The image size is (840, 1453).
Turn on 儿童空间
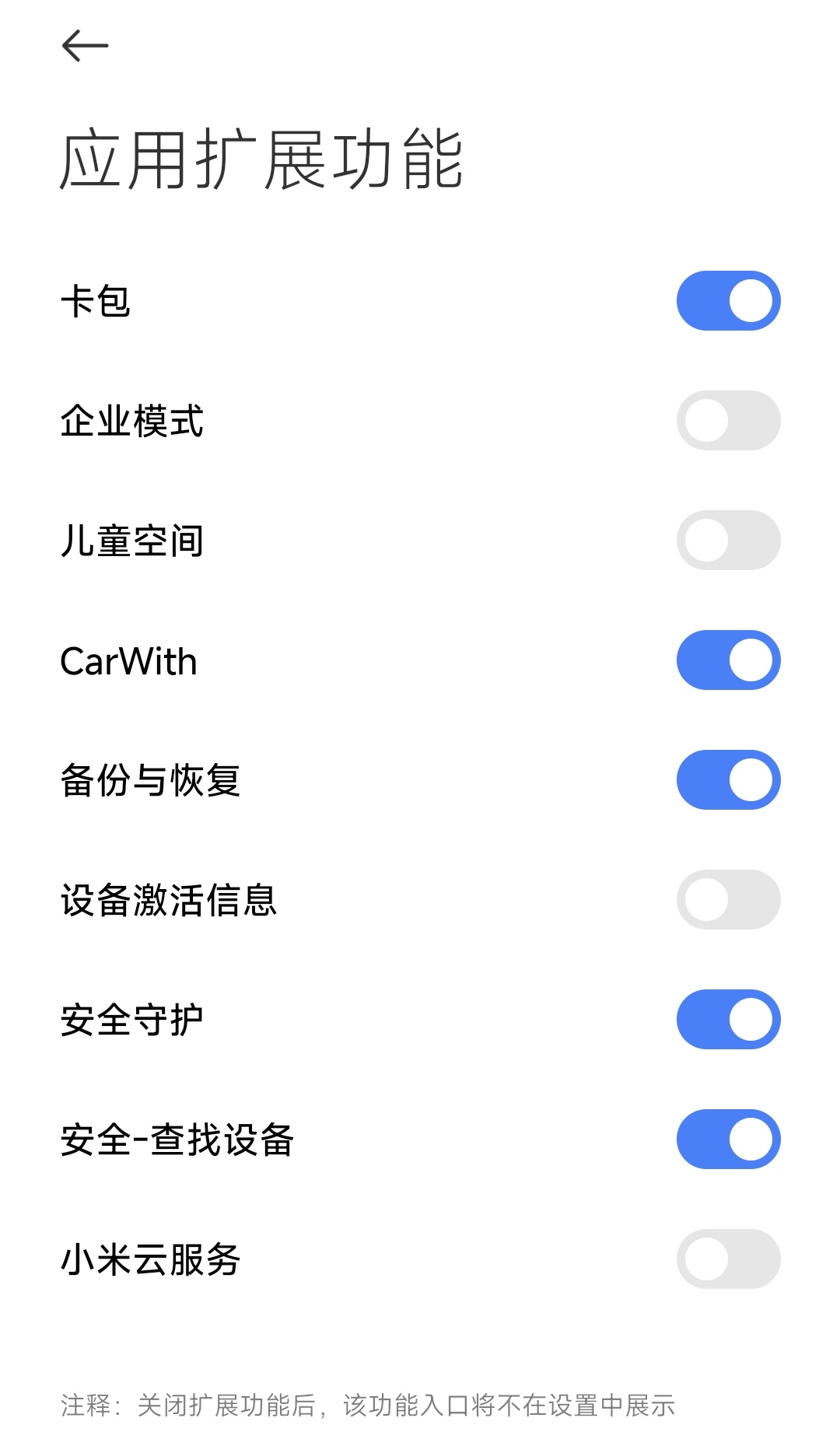click(728, 541)
